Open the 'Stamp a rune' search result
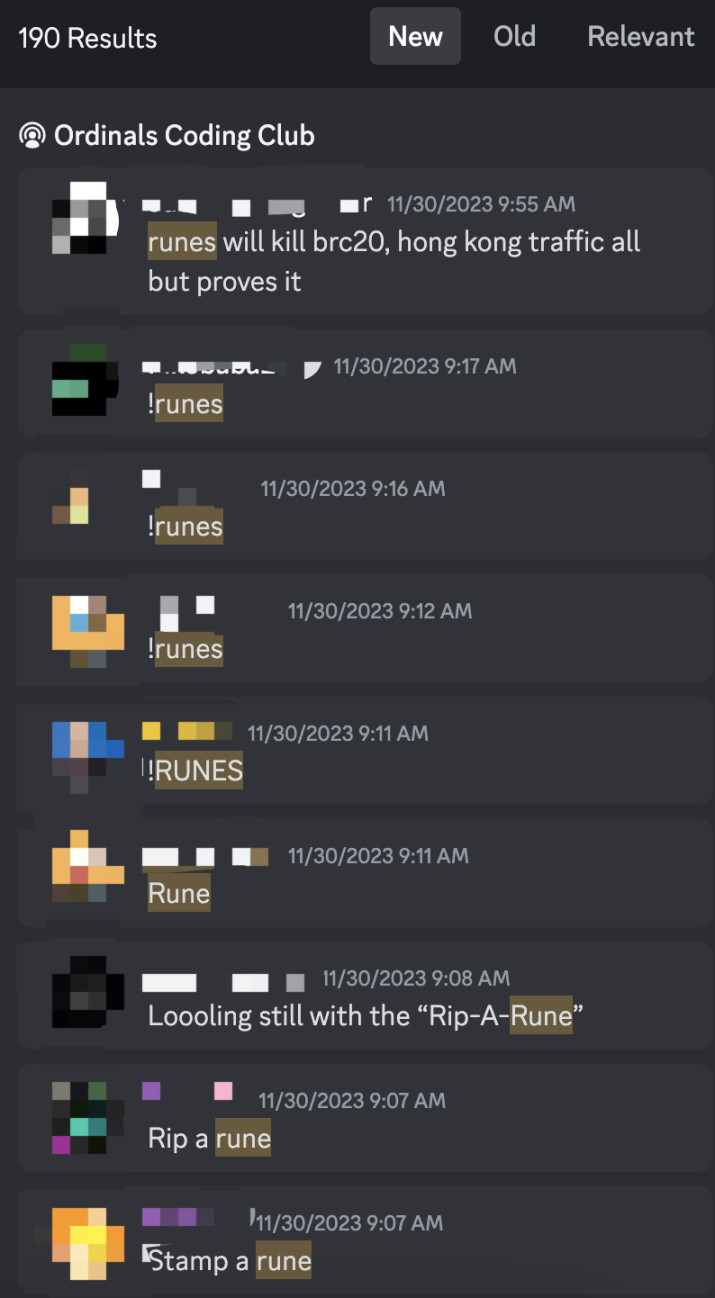Viewport: 715px width, 1298px height. click(230, 1261)
